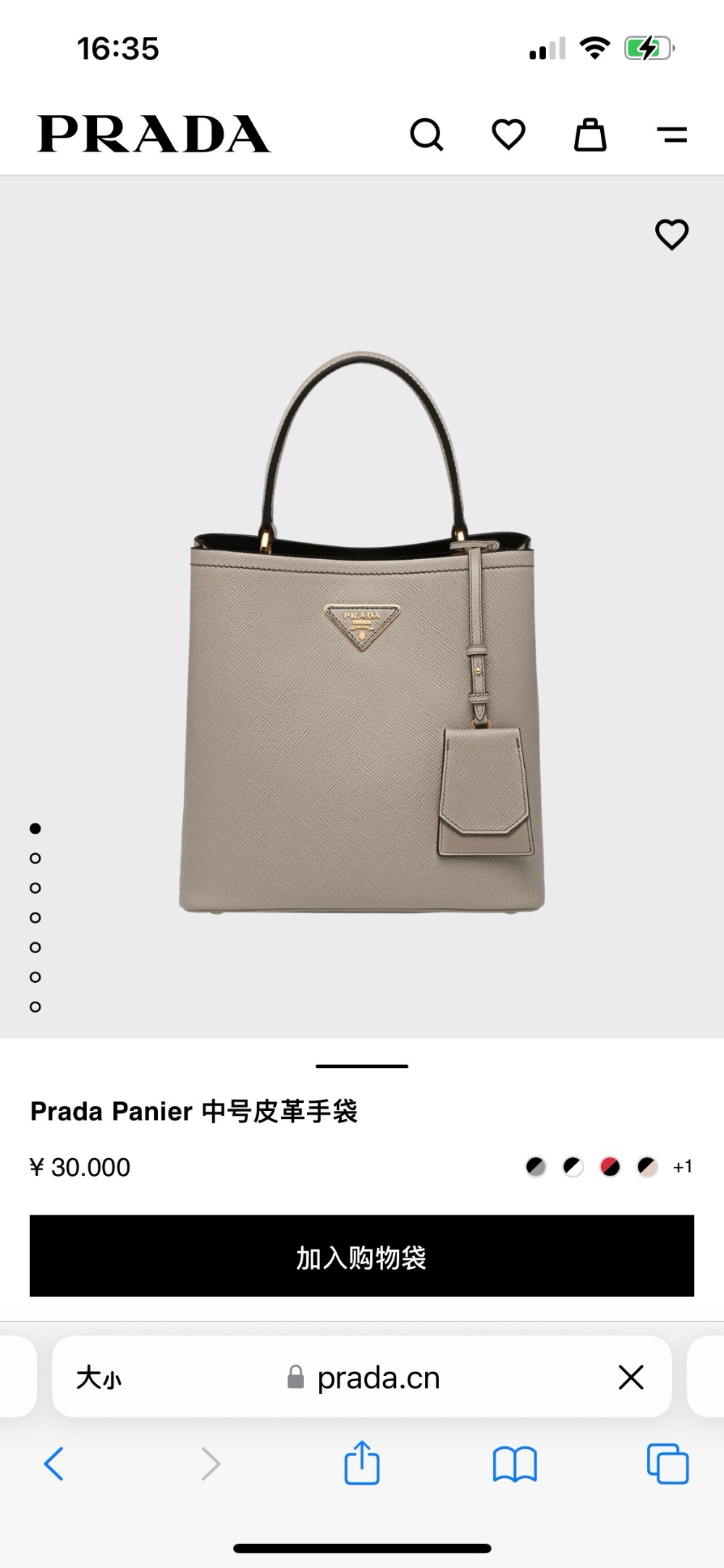The image size is (724, 1568).
Task: Stop loading with the X in the address bar
Action: 631,1378
